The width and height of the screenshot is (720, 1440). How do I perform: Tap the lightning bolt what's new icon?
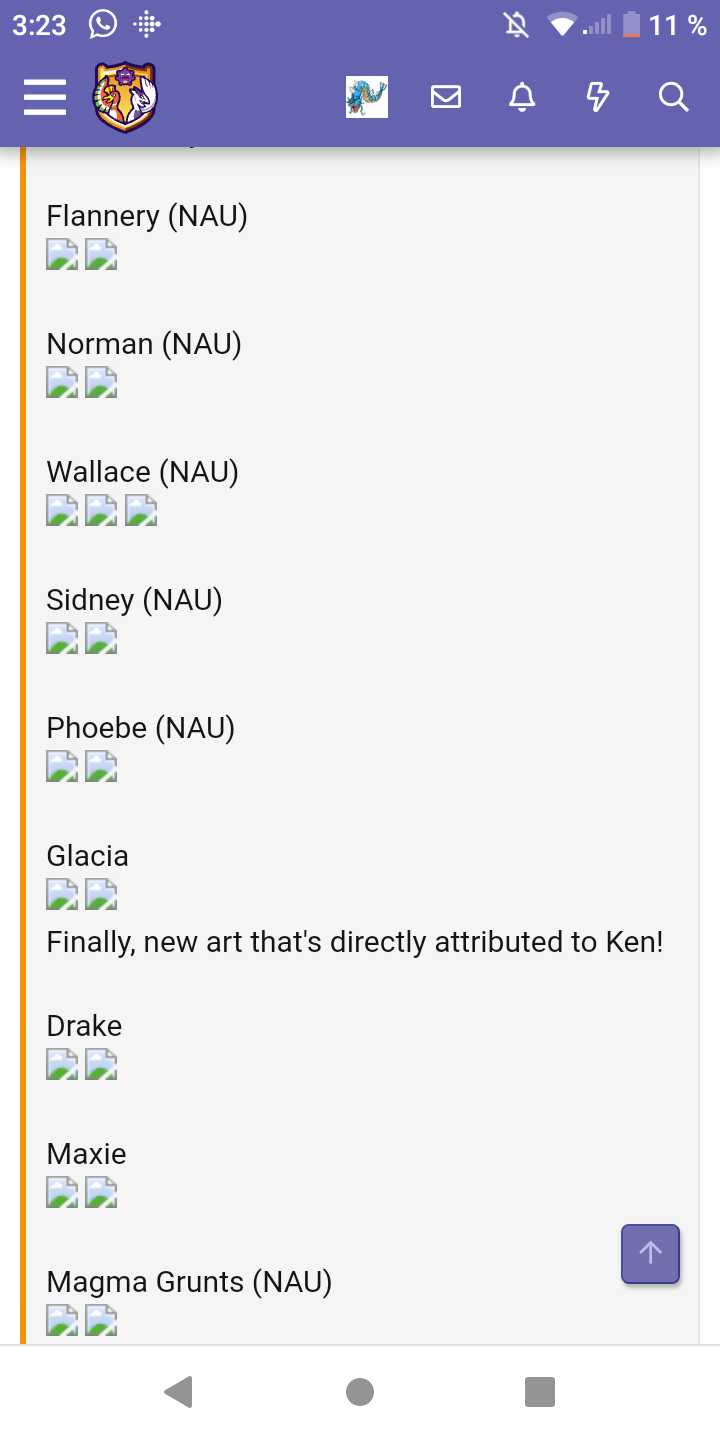pos(597,97)
